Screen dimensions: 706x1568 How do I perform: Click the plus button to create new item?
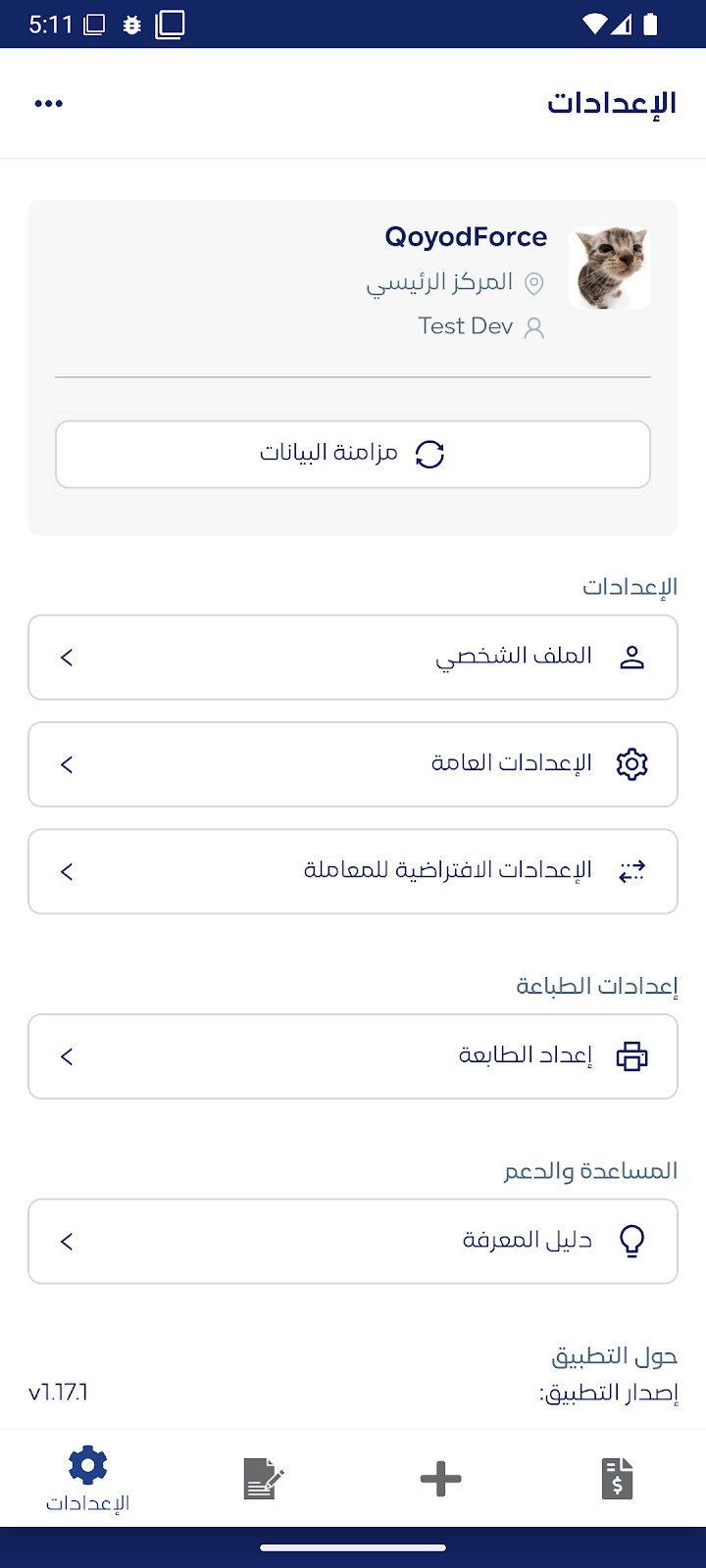pos(440,1478)
